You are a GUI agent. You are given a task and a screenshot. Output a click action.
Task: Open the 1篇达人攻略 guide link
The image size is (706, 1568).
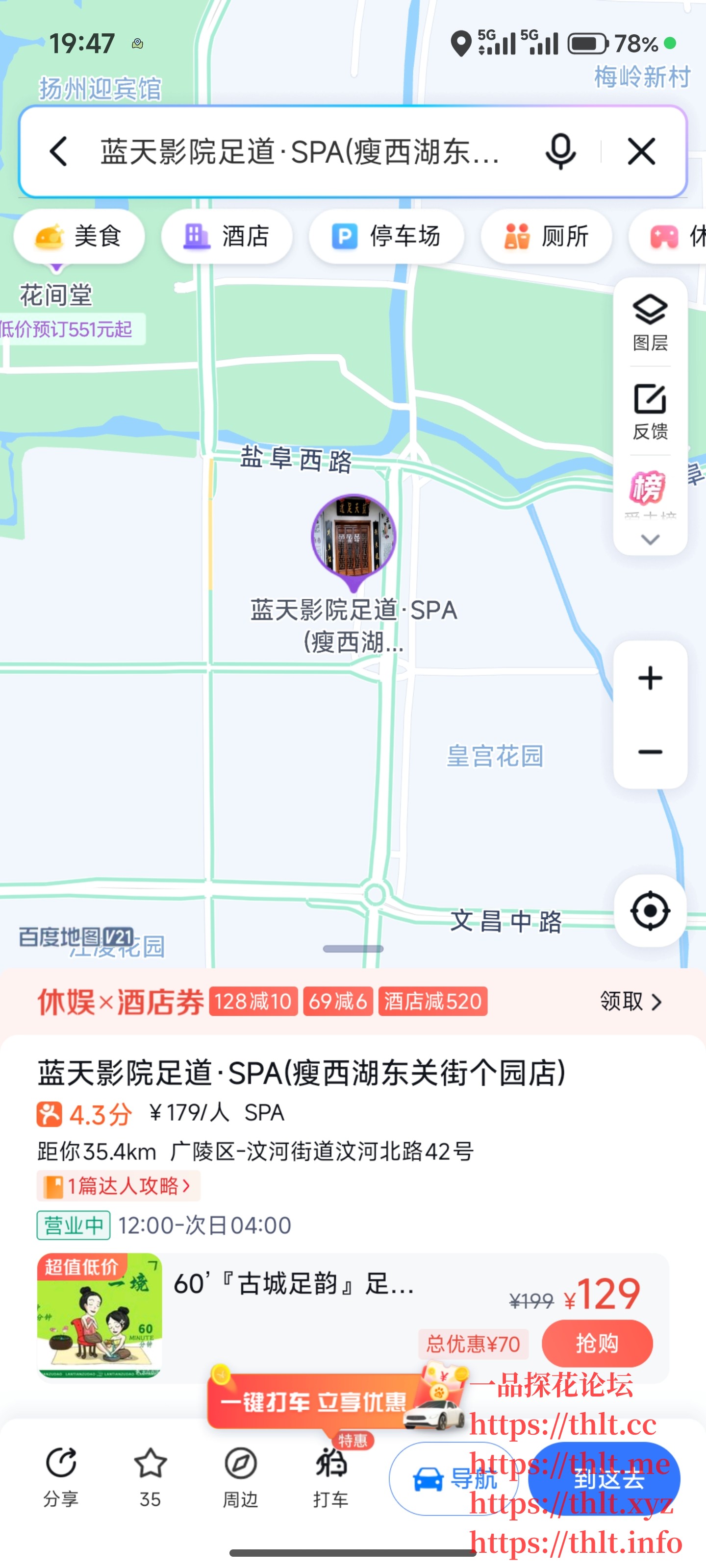point(117,1186)
